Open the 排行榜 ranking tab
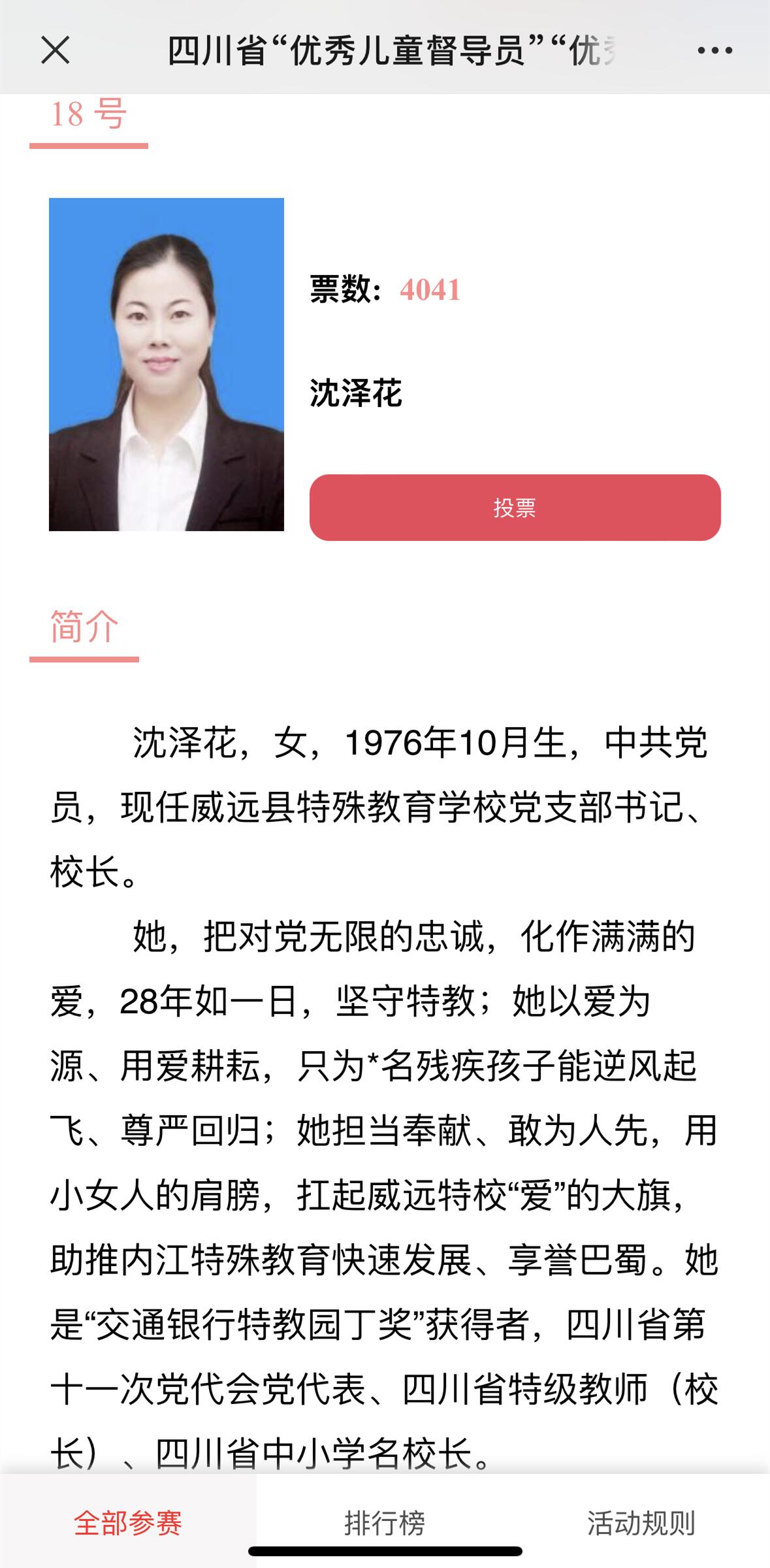 385,1523
